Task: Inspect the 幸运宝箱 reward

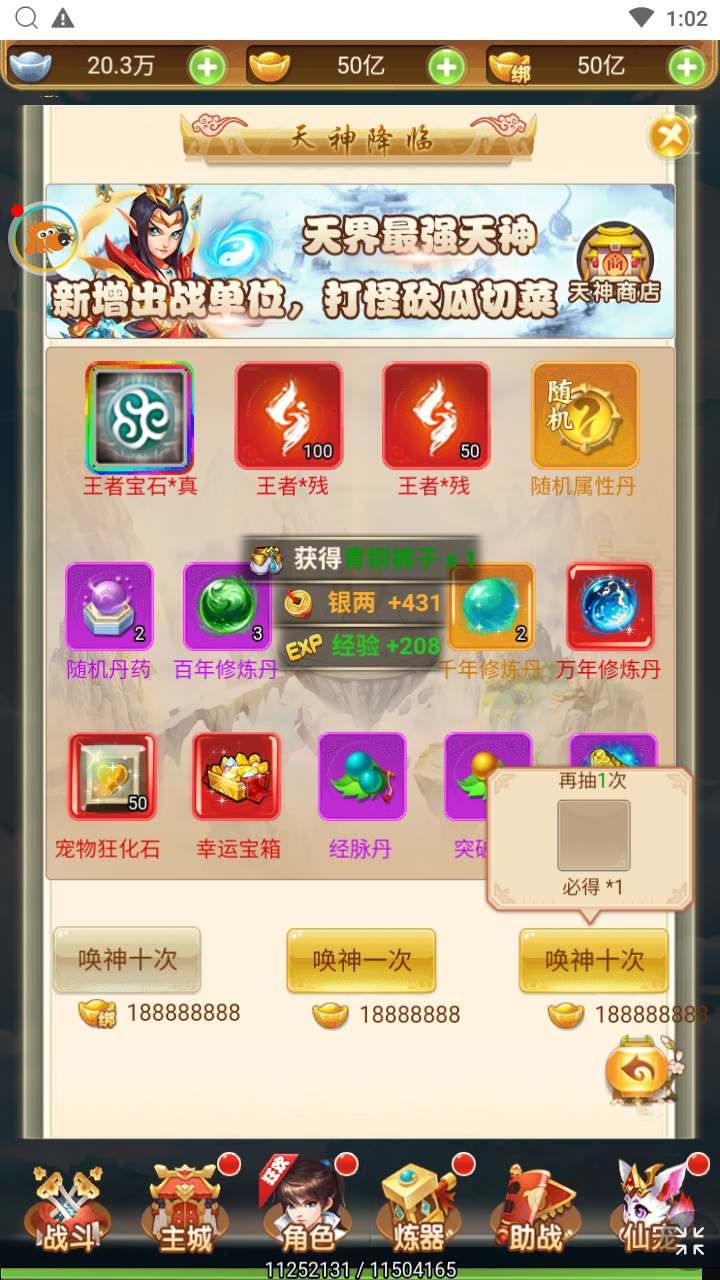Action: coord(237,778)
